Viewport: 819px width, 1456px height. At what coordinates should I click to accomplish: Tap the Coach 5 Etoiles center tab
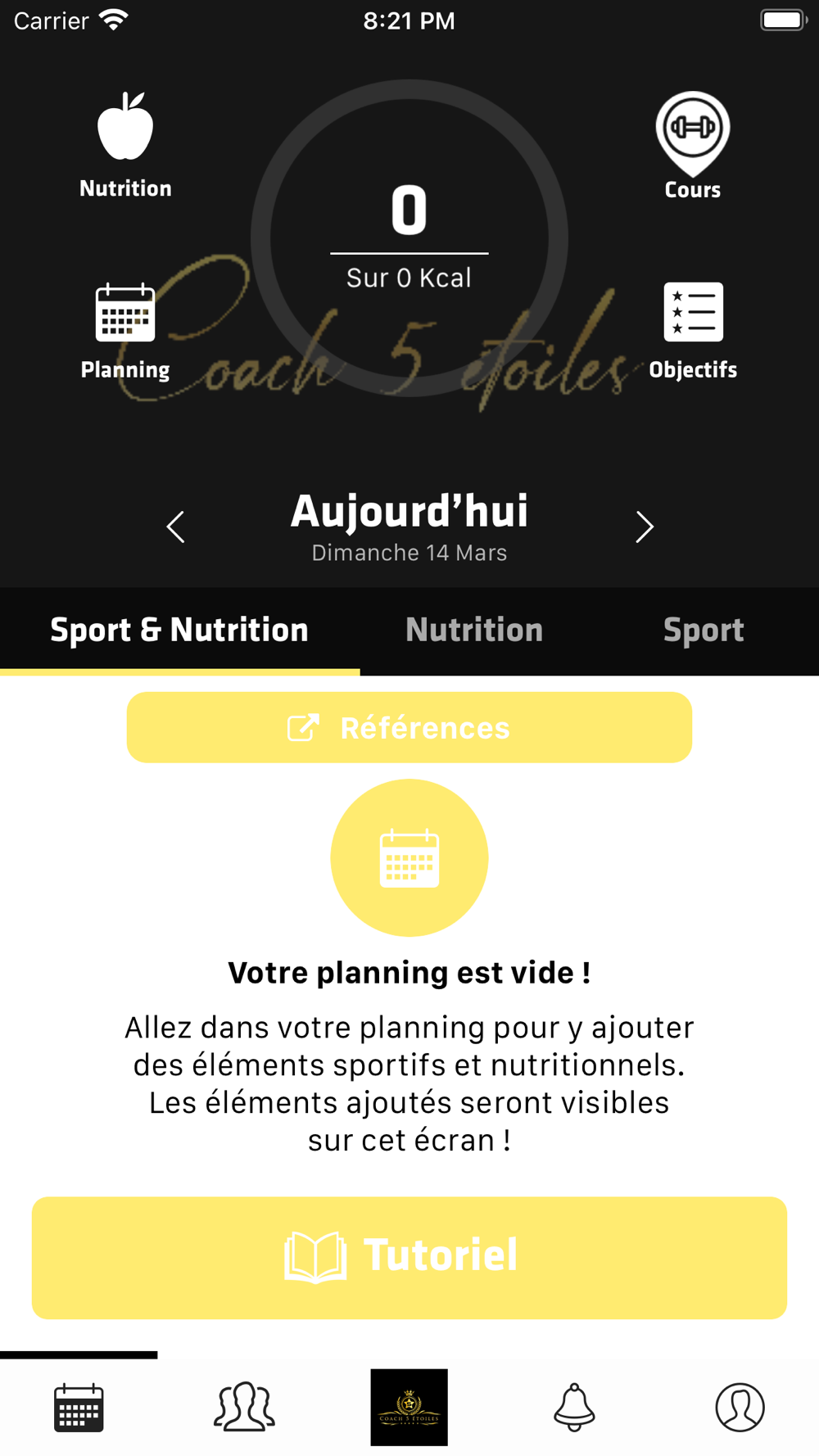(409, 1407)
